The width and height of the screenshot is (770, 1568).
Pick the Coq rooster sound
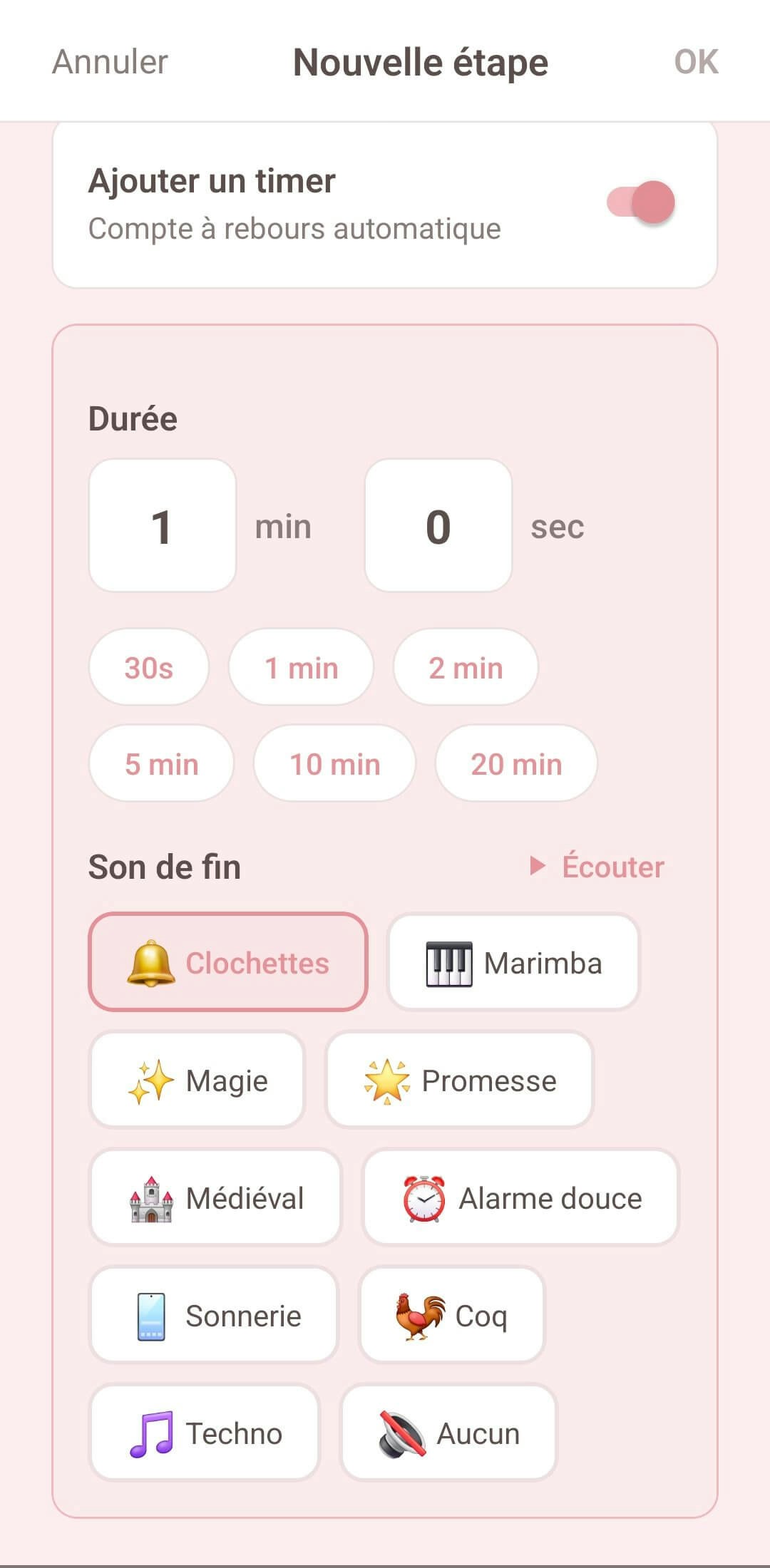click(452, 1316)
